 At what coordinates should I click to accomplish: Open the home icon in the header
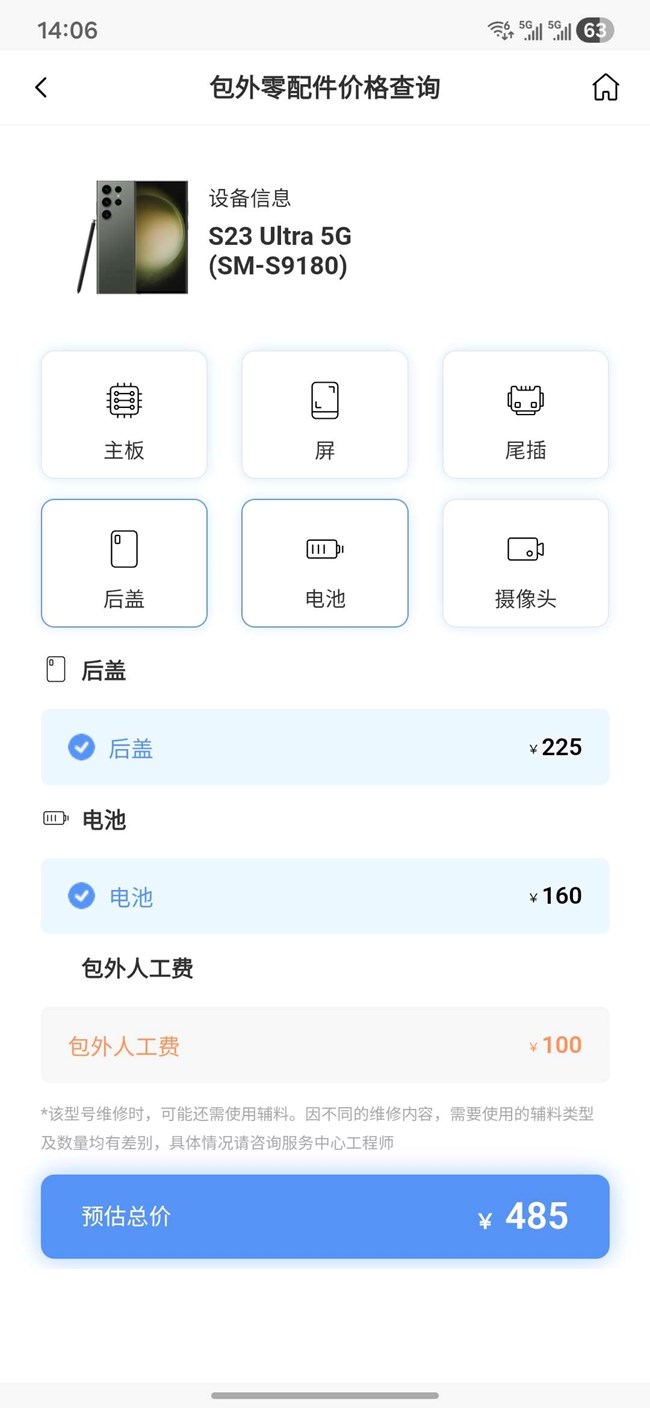tap(605, 87)
